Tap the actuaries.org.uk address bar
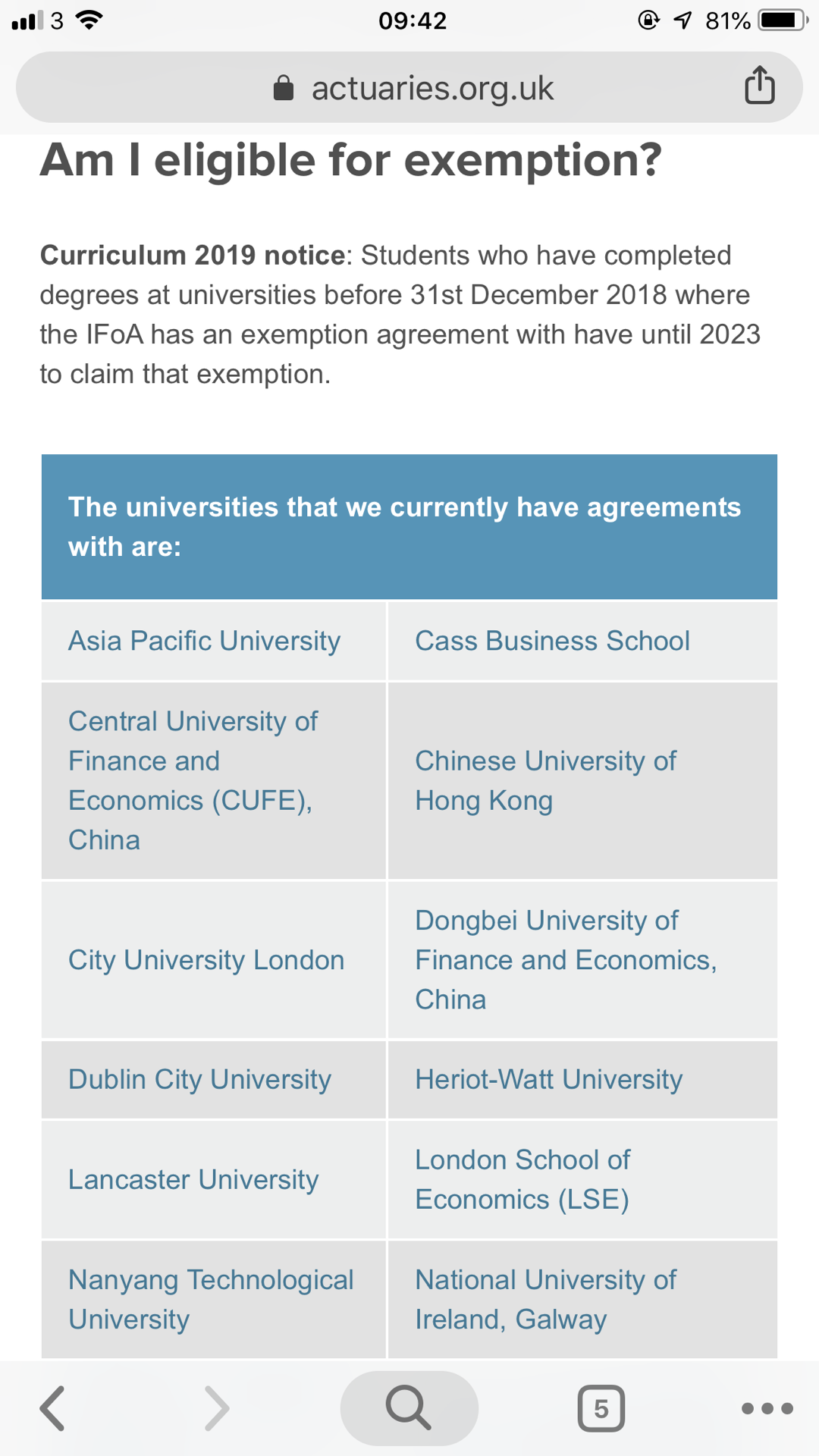This screenshot has width=819, height=1456. [x=409, y=87]
